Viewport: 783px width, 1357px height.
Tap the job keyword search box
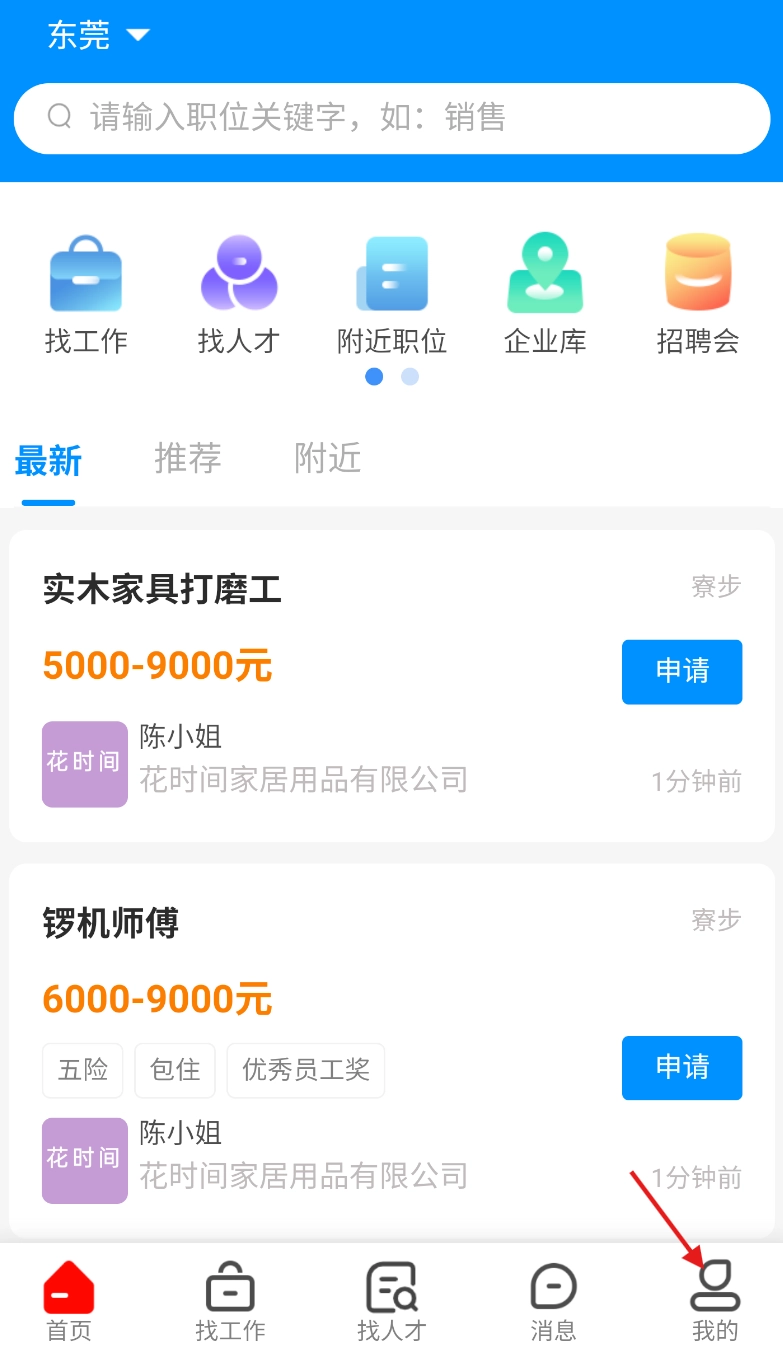(390, 118)
